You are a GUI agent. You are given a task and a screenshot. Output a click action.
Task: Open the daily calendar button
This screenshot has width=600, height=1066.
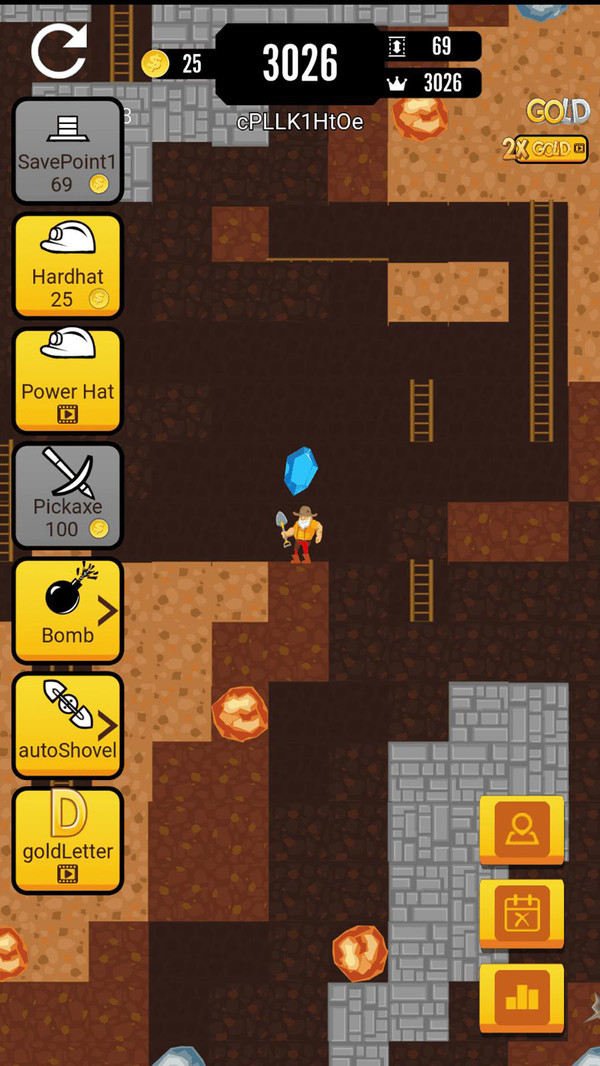pos(521,914)
